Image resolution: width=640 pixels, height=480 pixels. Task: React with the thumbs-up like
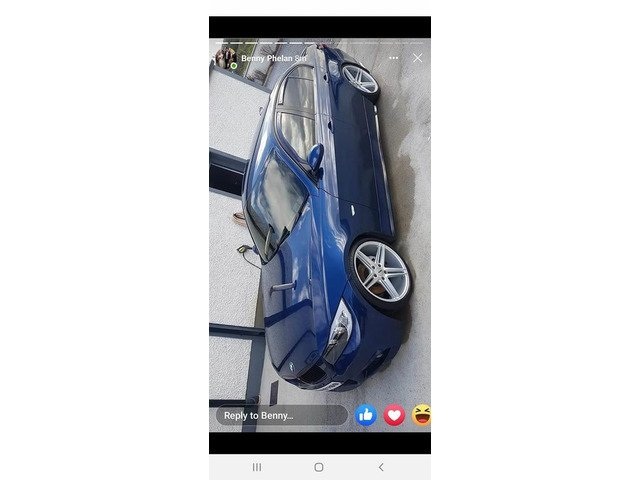[366, 414]
